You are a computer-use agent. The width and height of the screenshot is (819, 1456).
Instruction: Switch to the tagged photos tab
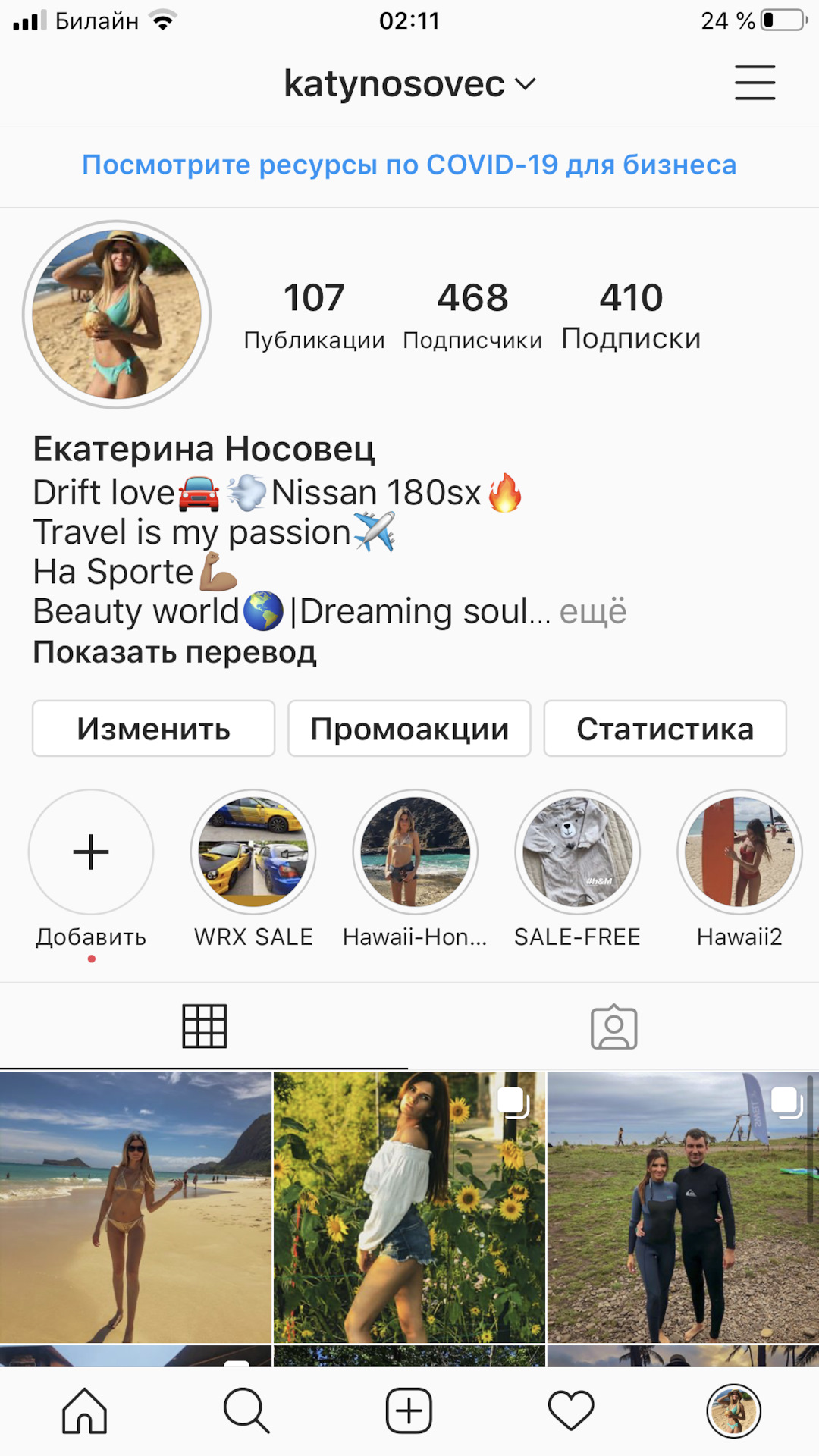click(x=614, y=1027)
